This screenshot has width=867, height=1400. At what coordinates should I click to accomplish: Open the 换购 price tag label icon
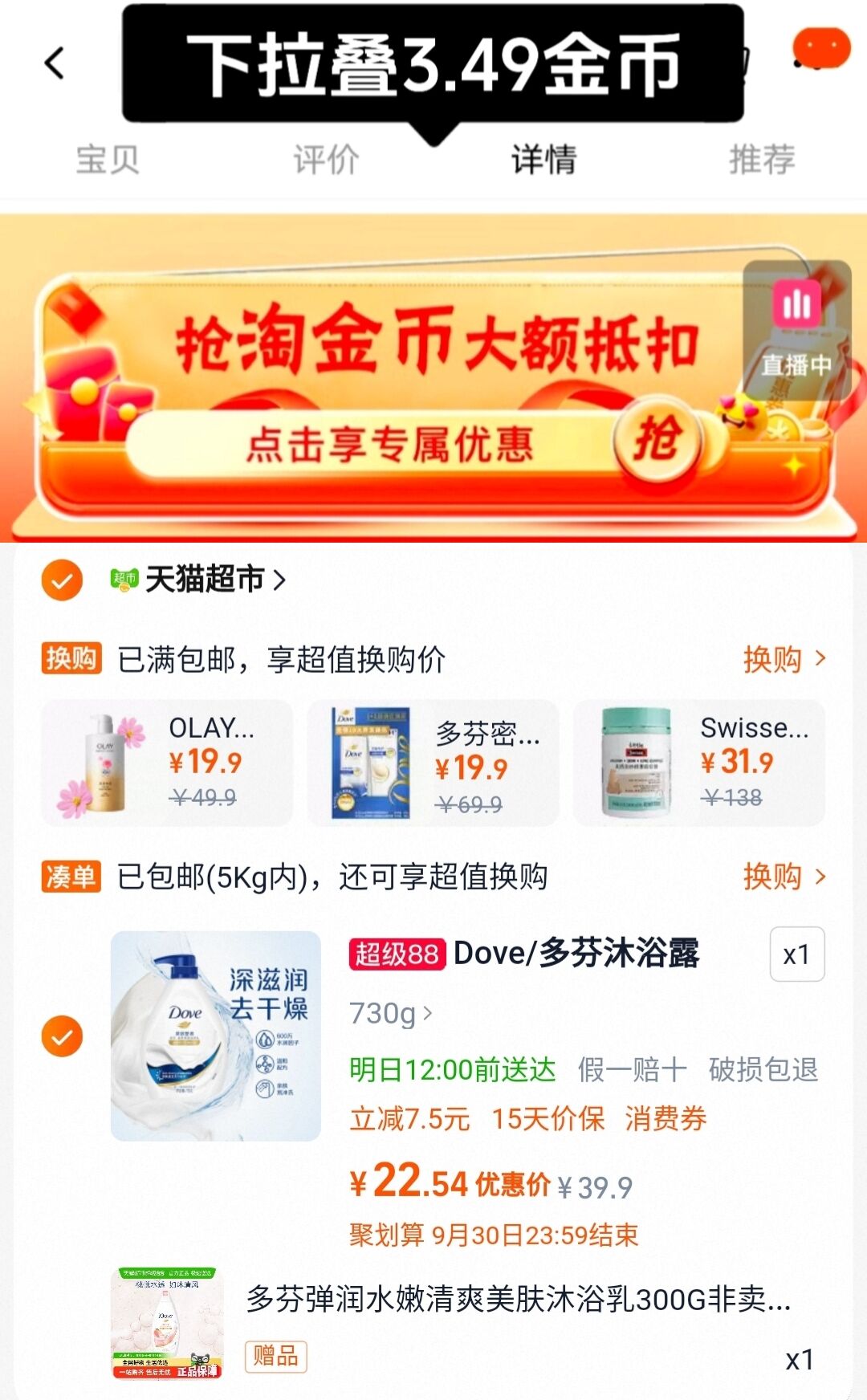70,658
